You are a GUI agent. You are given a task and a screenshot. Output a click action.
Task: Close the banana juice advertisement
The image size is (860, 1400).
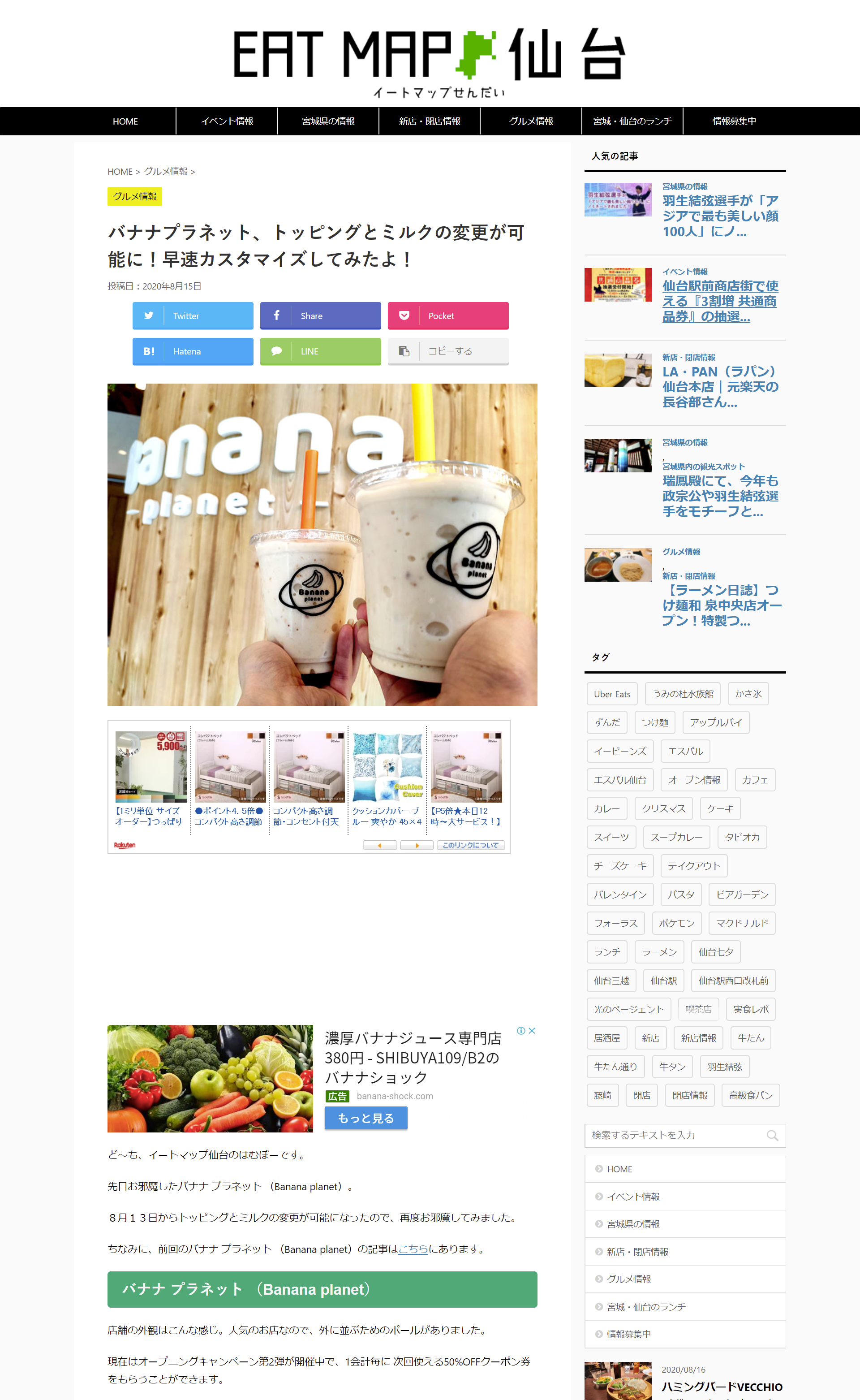[x=532, y=1031]
